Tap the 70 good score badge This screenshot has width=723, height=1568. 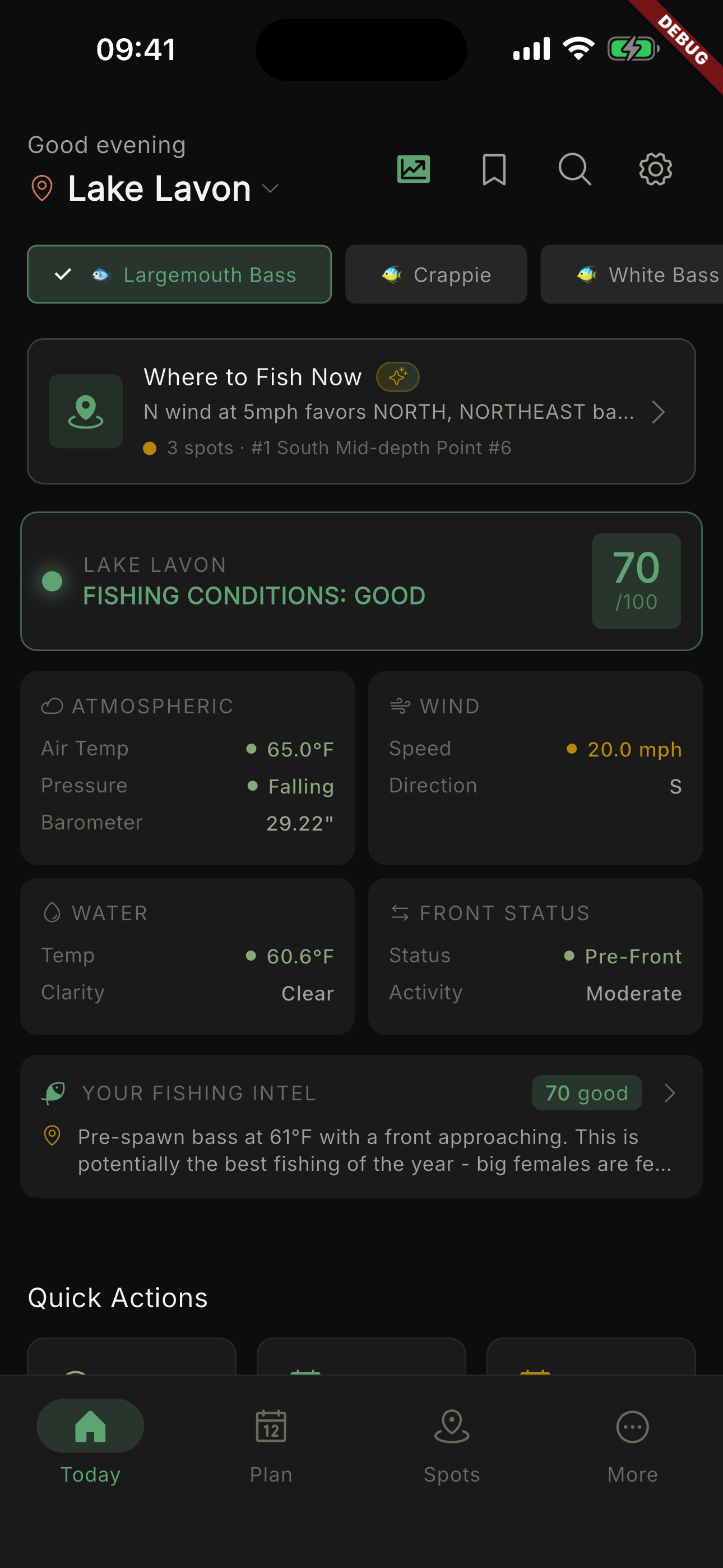[x=586, y=1092]
